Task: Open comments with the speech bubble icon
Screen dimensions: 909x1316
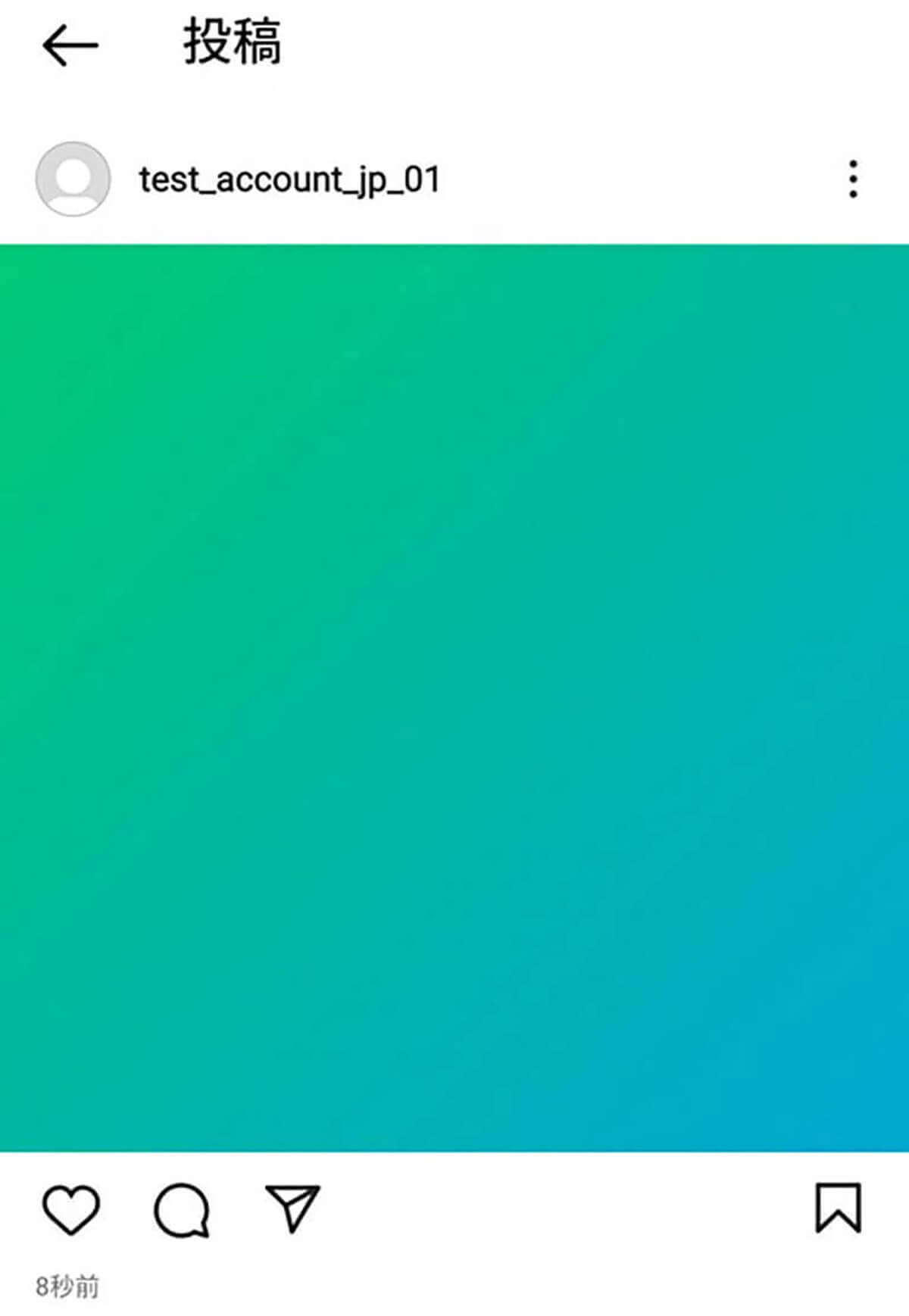Action: [182, 1209]
